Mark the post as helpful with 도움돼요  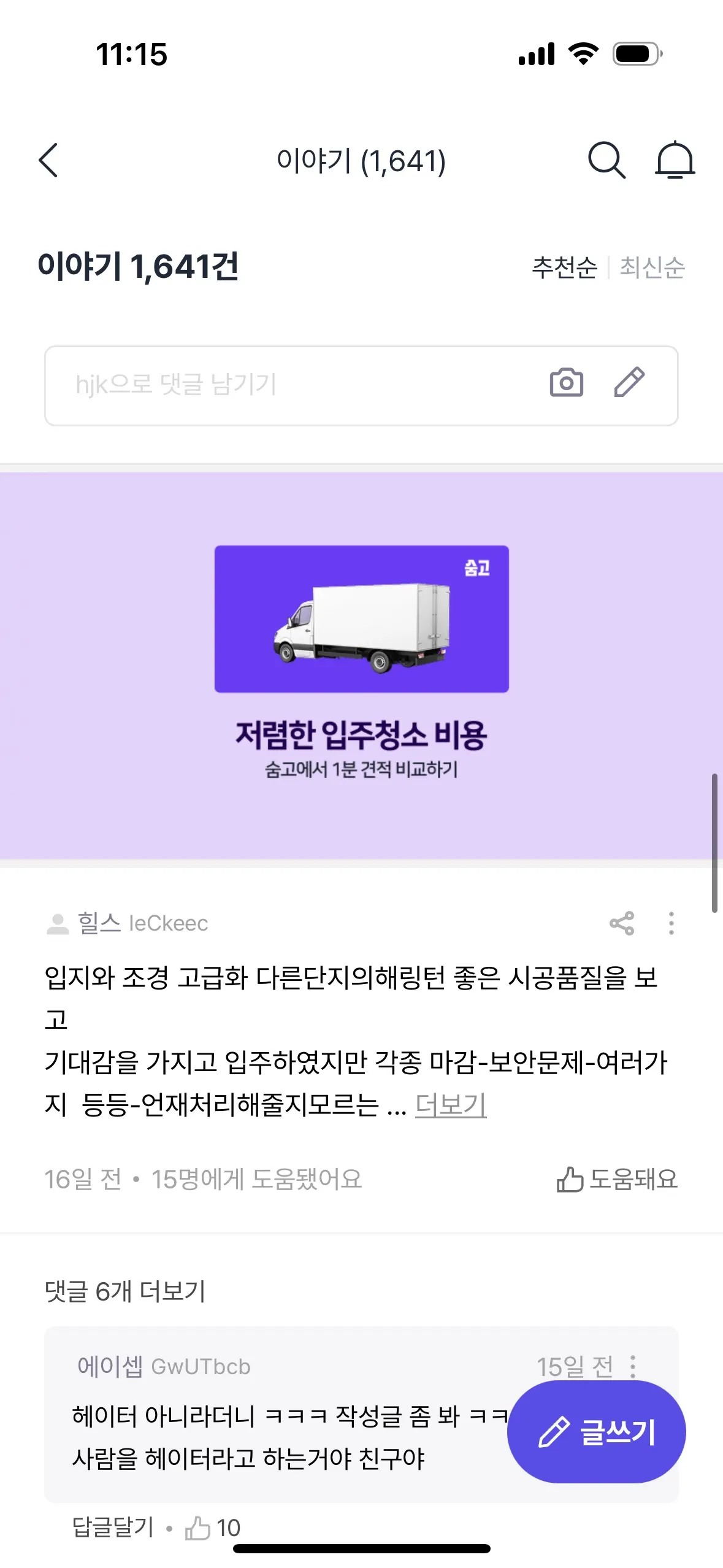(x=617, y=1179)
